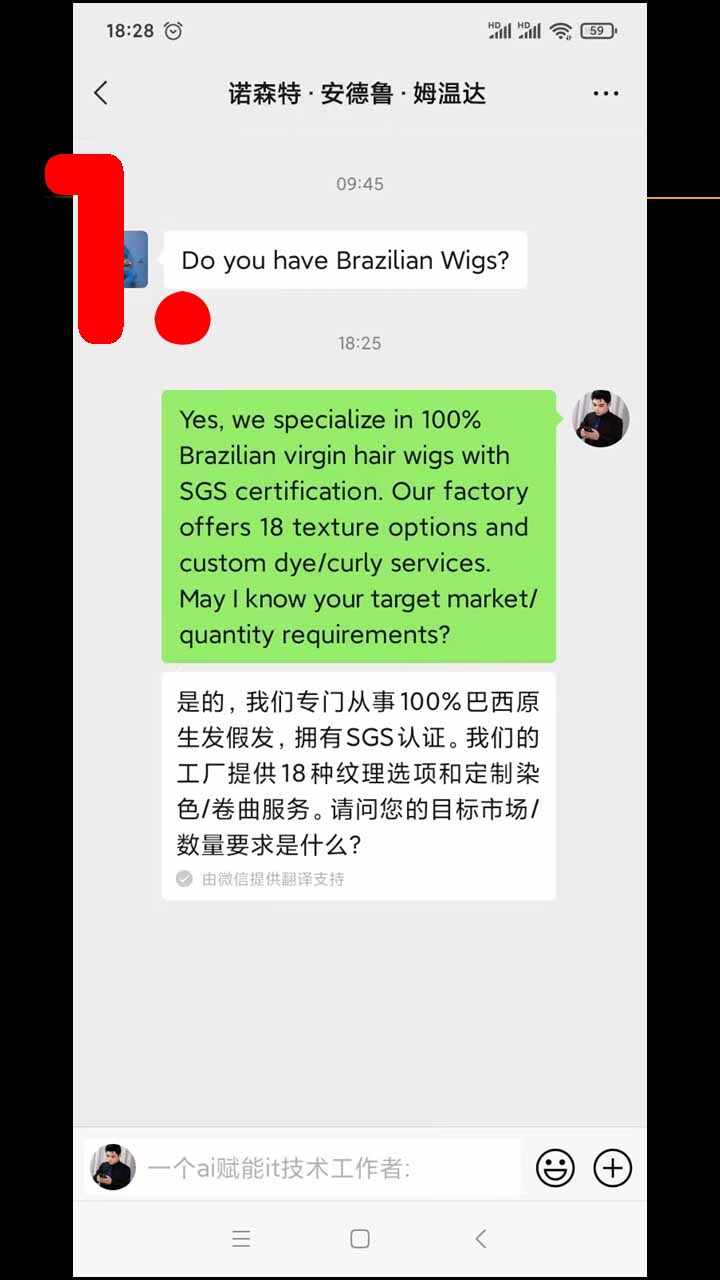Tap the message input field
This screenshot has width=720, height=1280.
[x=330, y=1167]
